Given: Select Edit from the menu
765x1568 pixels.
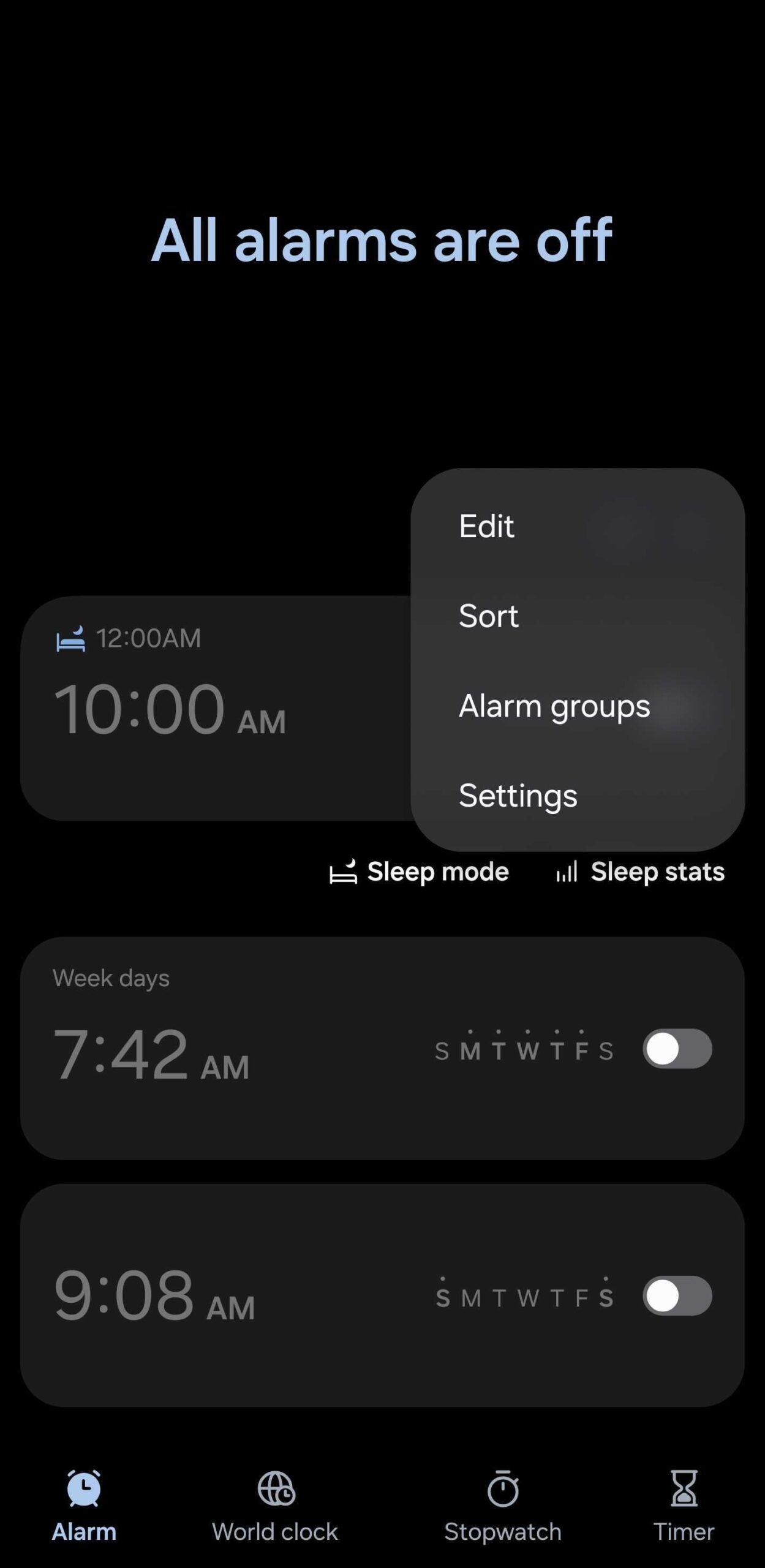Looking at the screenshot, I should click(487, 526).
